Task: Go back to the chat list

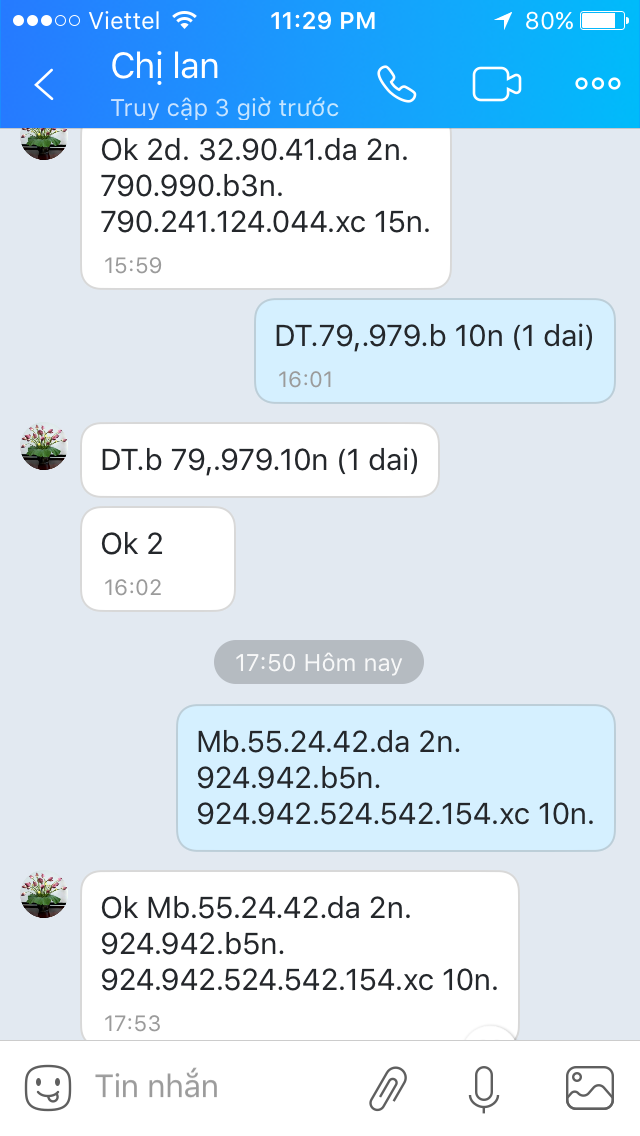Action: pyautogui.click(x=44, y=84)
